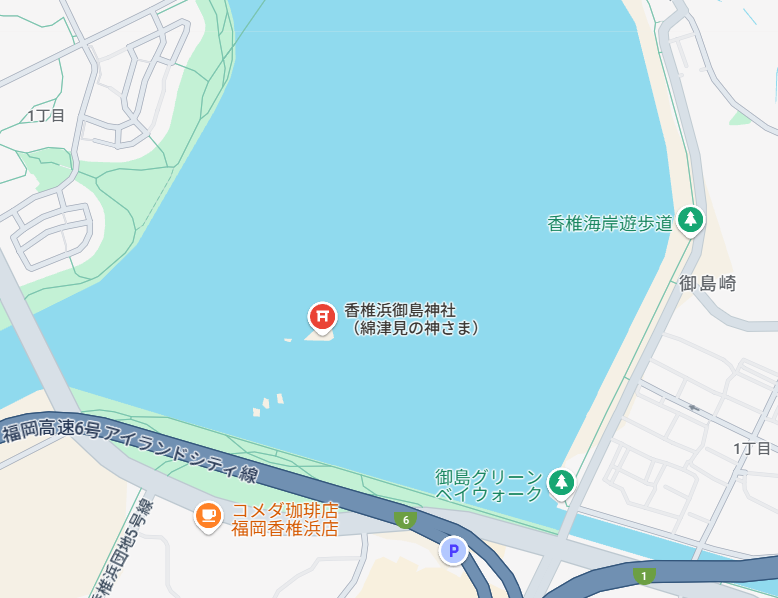
Task: Open the 香椎浜御島神社 shrine marker
Action: [x=322, y=317]
